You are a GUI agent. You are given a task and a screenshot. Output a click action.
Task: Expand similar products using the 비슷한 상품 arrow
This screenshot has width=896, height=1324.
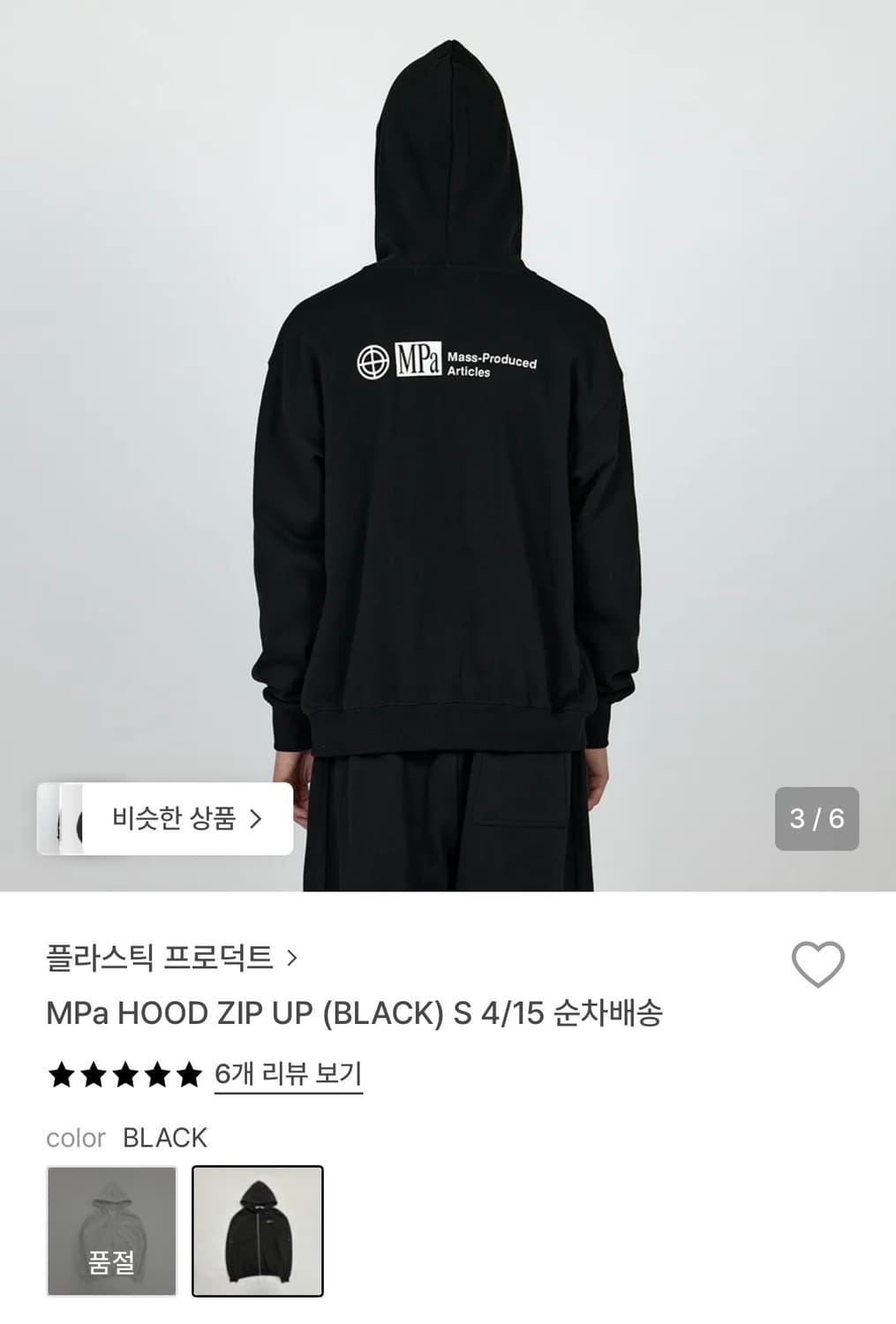click(256, 817)
